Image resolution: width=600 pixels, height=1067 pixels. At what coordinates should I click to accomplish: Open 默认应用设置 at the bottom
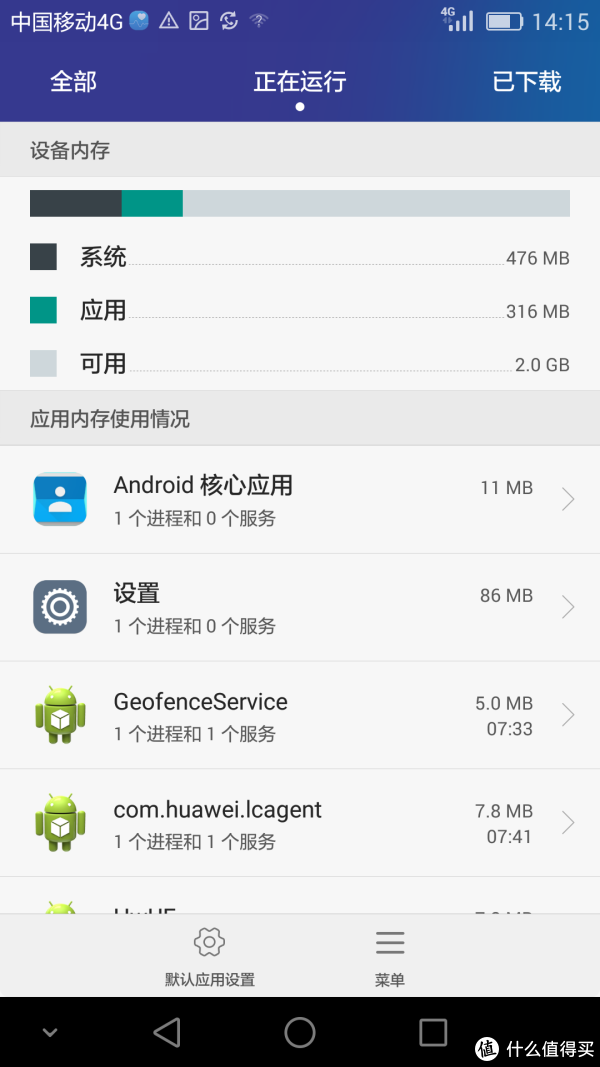tap(210, 956)
